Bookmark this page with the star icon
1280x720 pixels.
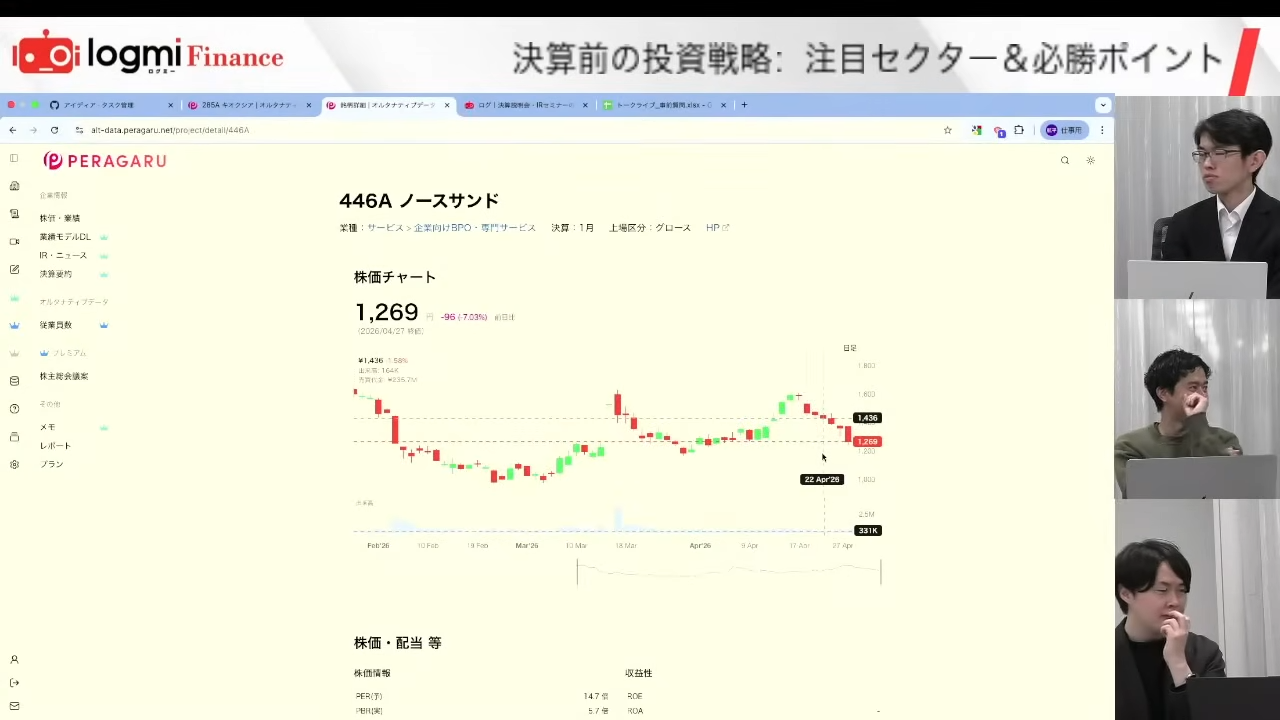(x=948, y=130)
